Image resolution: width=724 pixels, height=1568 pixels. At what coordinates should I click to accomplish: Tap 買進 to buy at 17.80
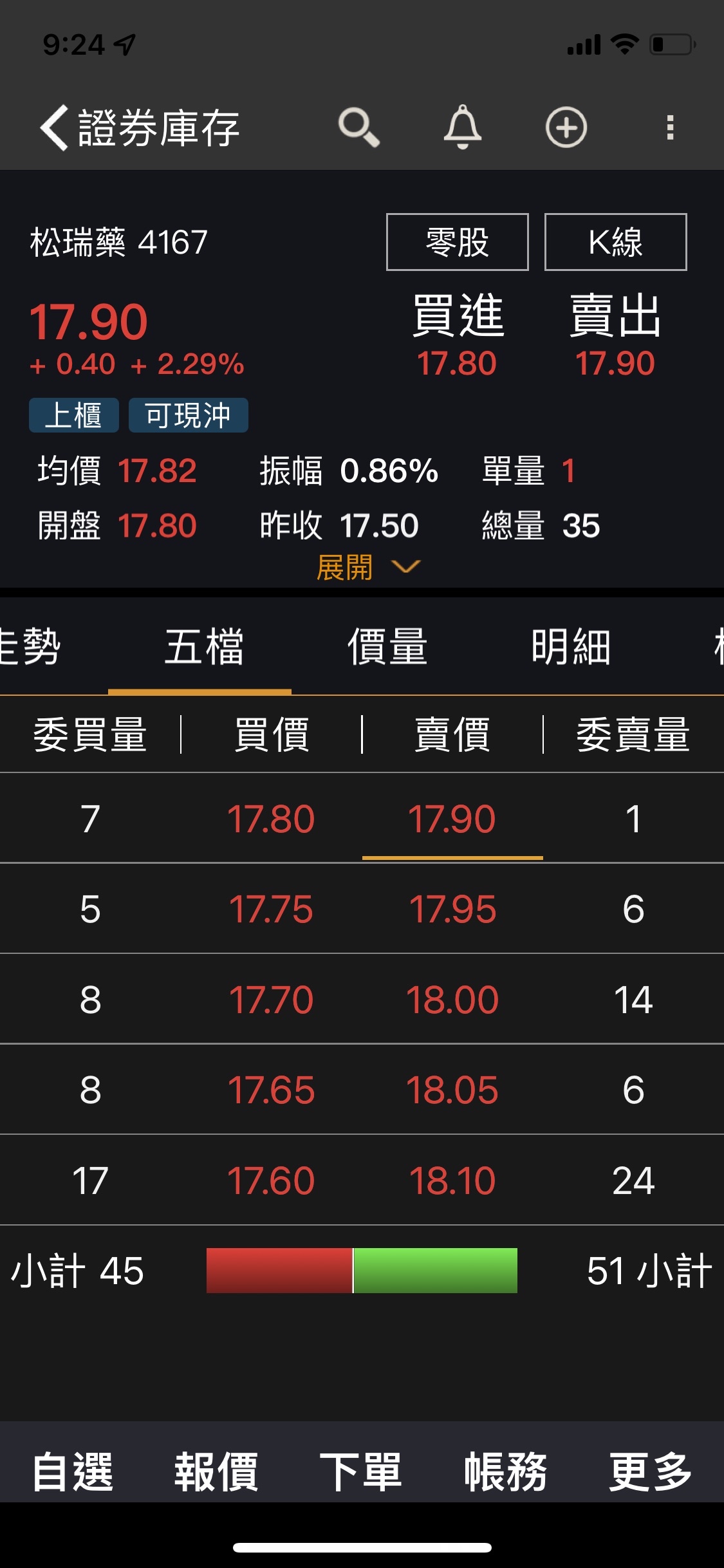click(457, 335)
